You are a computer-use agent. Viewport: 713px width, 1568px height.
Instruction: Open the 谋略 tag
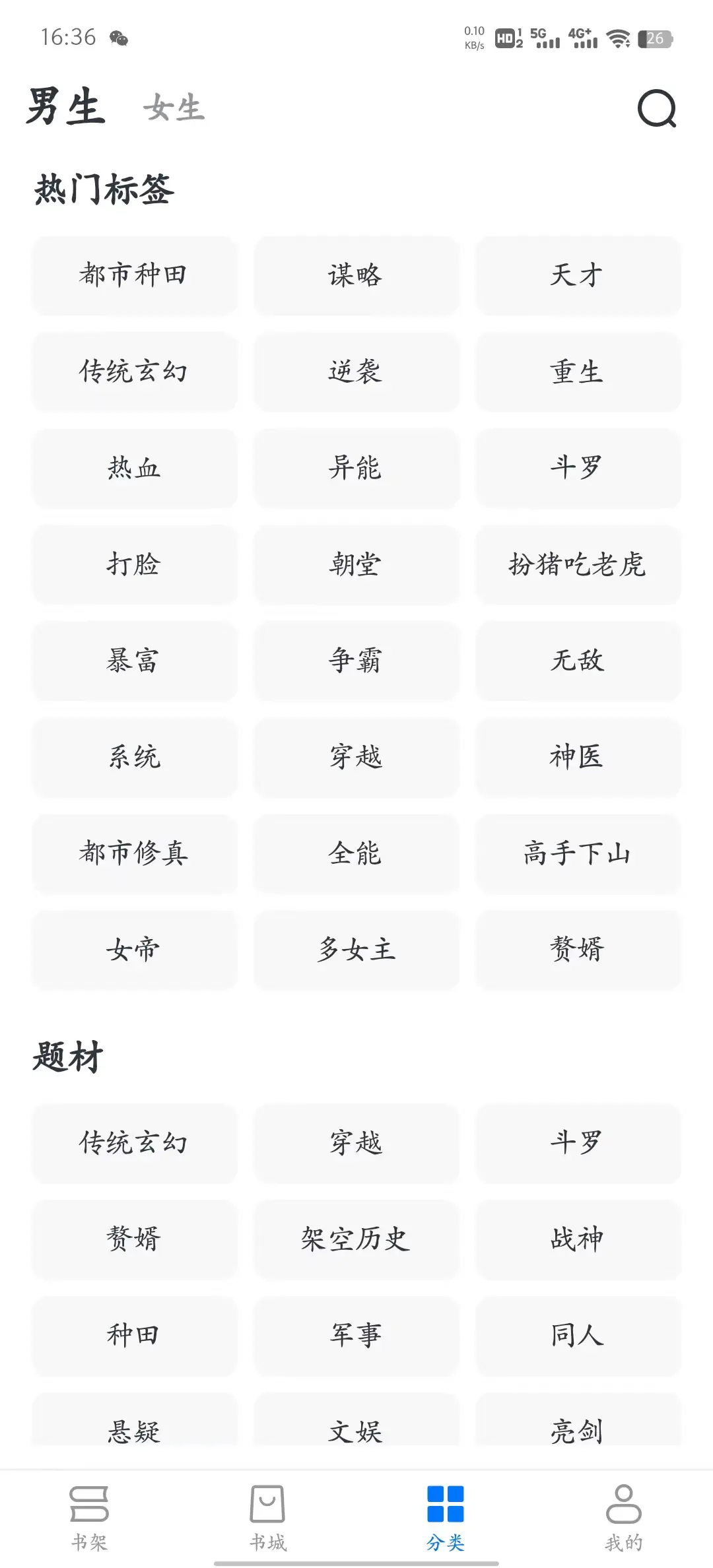(356, 276)
